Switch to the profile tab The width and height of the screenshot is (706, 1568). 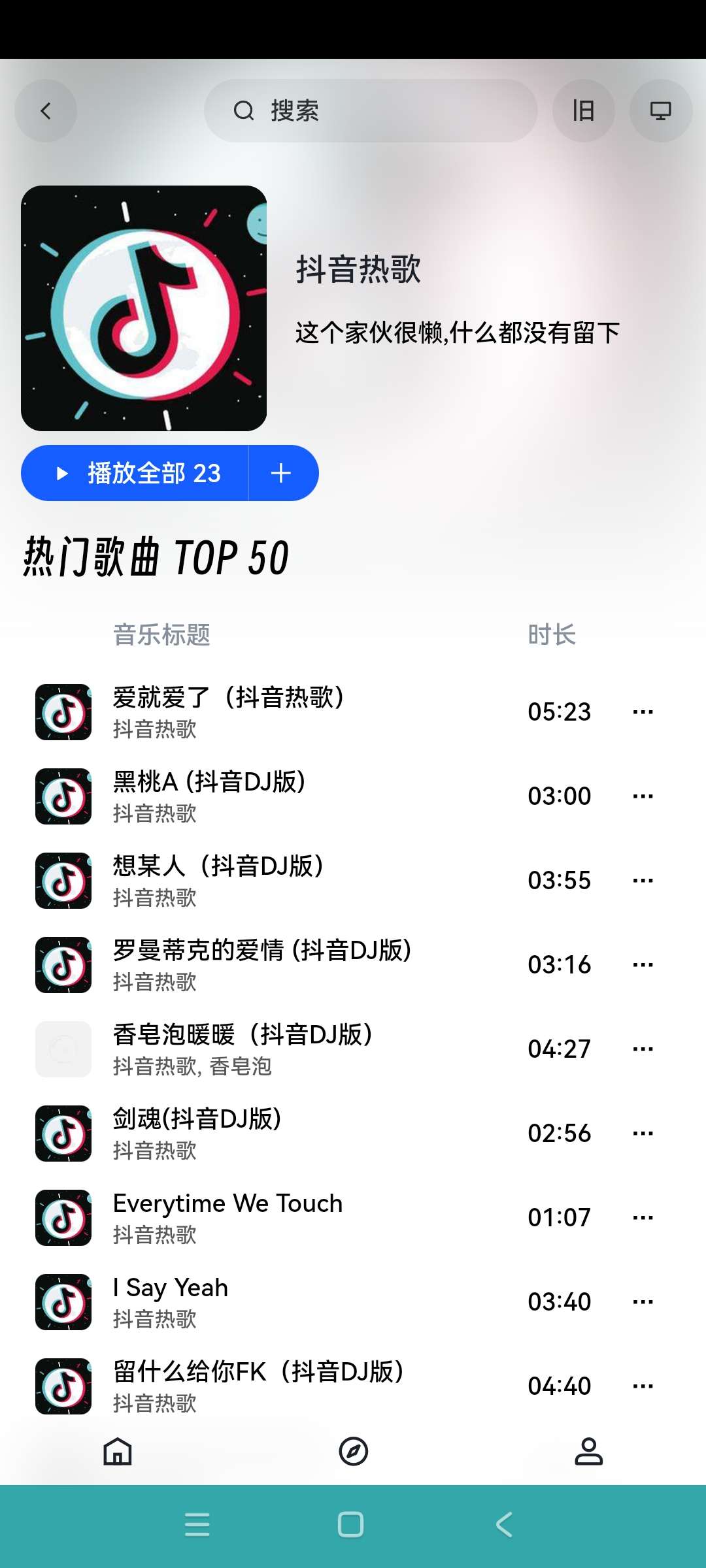[x=588, y=1452]
